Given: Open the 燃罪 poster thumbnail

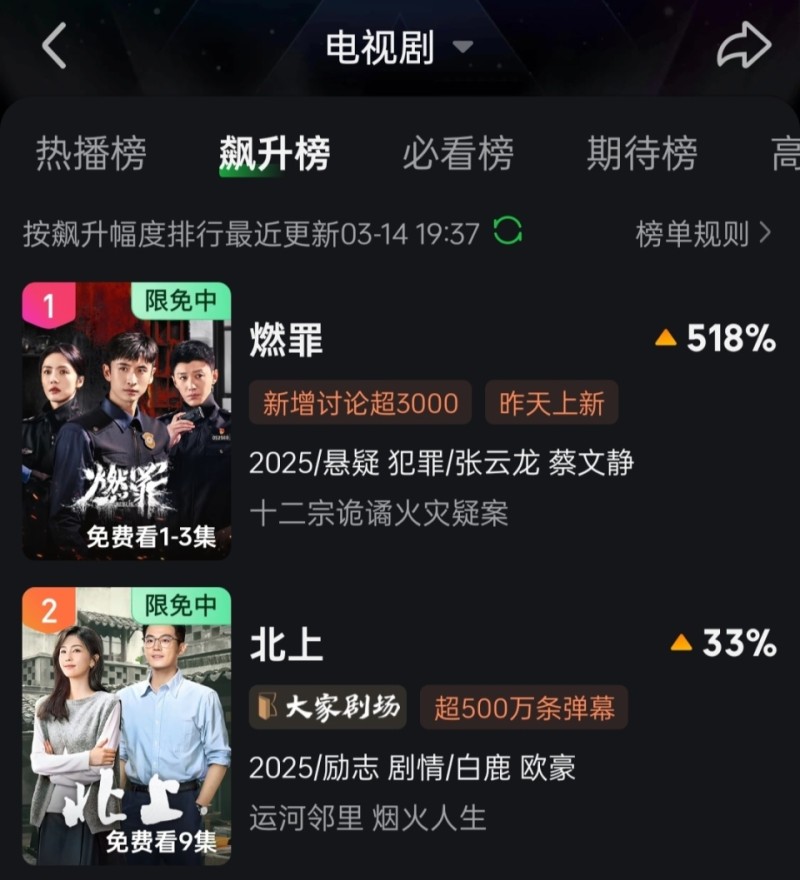Looking at the screenshot, I should point(127,421).
